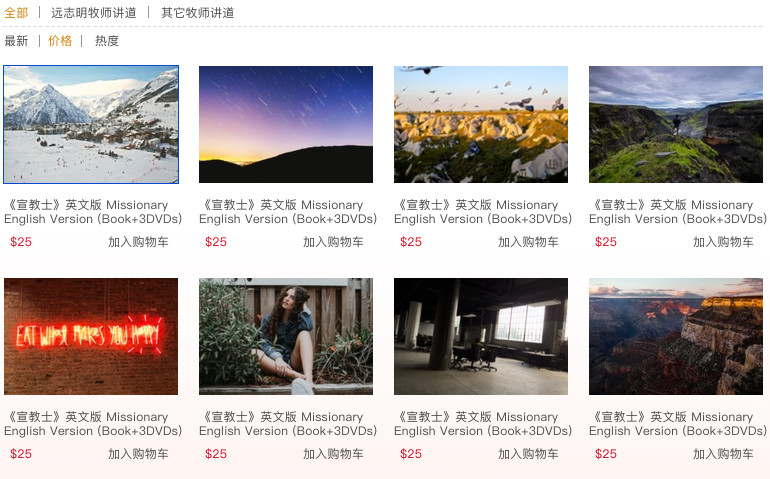Open the flying birds landscape product
Viewport: 770px width, 479px height.
[481, 125]
